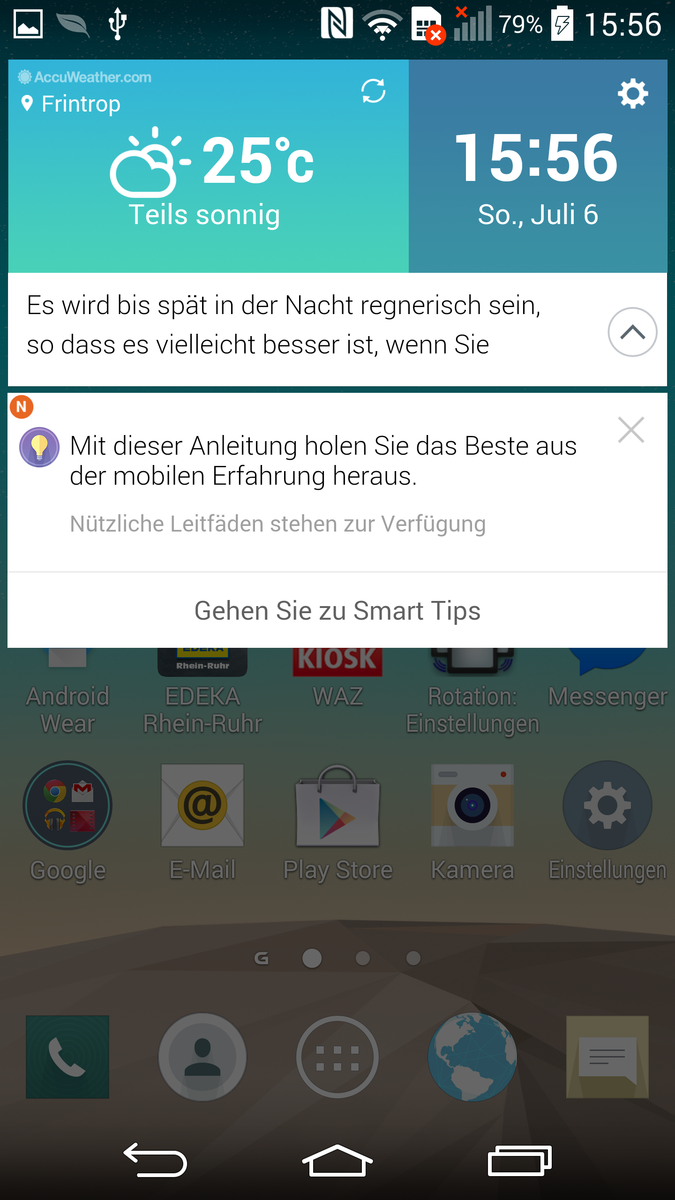Screen dimensions: 675x1200
Task: Launch the browser globe icon
Action: pyautogui.click(x=472, y=1058)
